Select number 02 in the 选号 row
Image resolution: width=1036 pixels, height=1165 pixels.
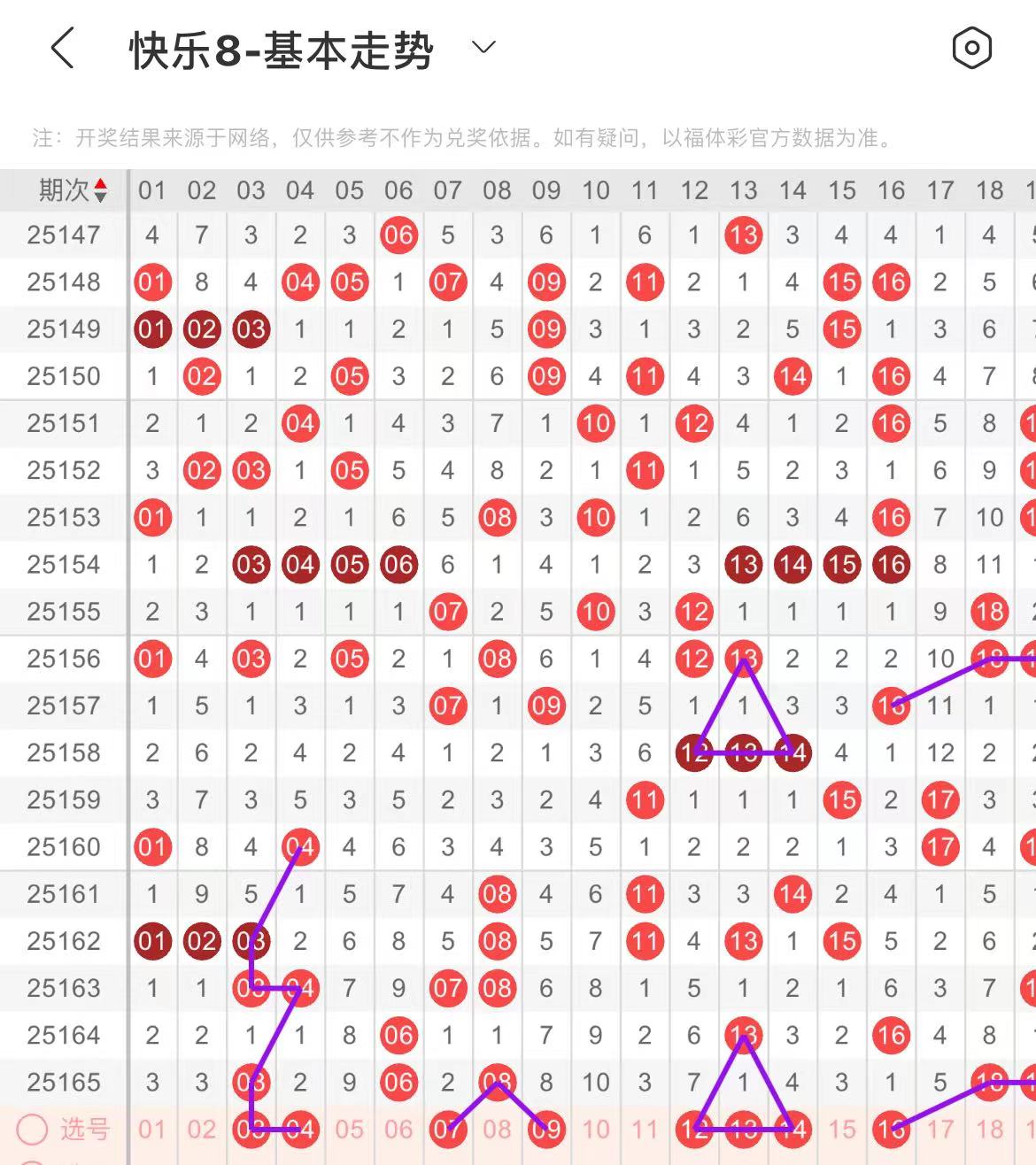click(202, 1129)
